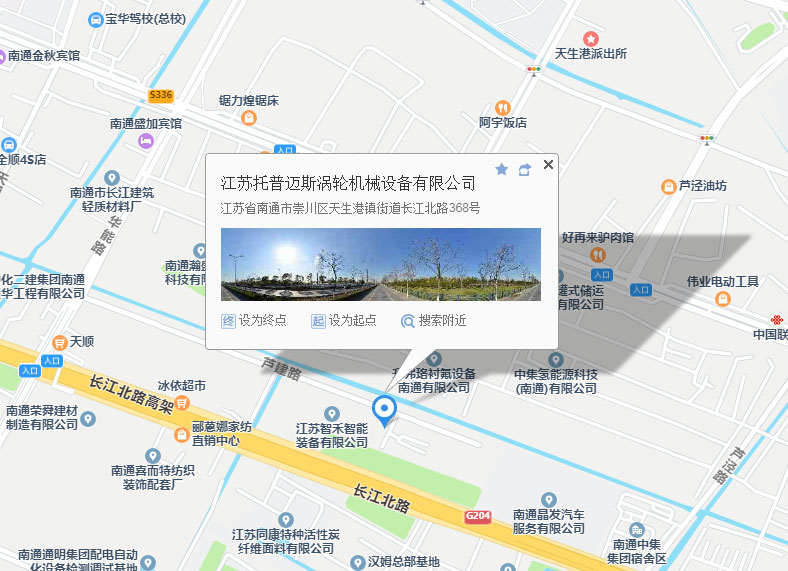788x571 pixels.
Task: Open the 宝华驾校(总校) map point
Action: tap(96, 19)
